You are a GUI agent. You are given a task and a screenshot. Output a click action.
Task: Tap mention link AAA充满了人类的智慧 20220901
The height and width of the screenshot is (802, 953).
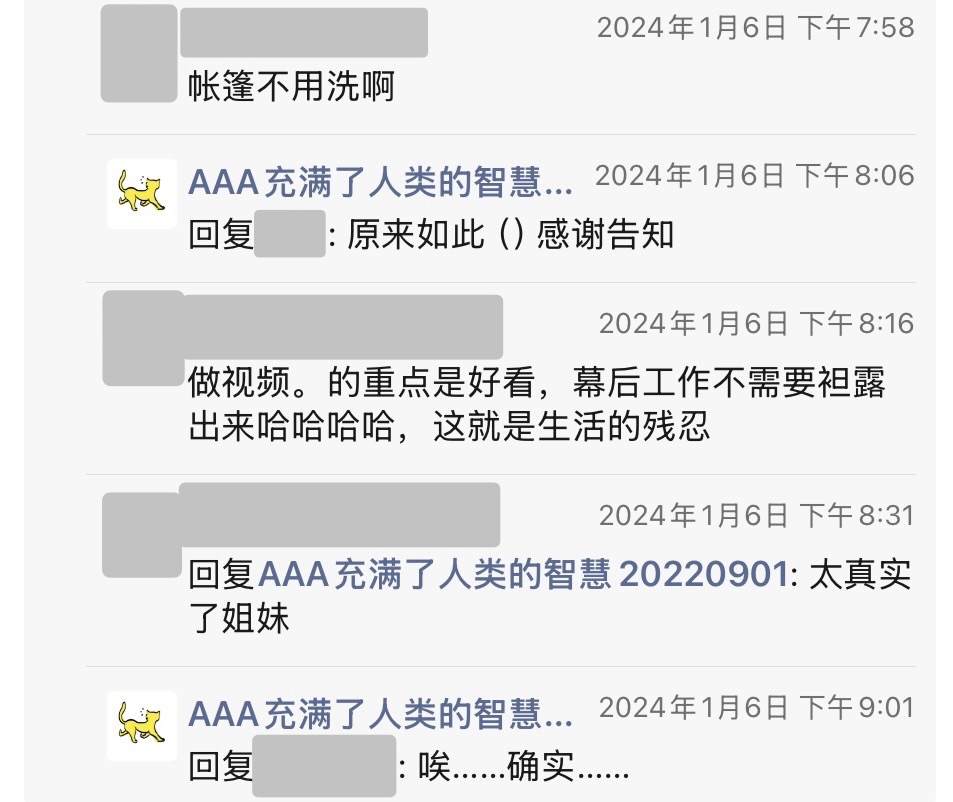pyautogui.click(x=524, y=574)
